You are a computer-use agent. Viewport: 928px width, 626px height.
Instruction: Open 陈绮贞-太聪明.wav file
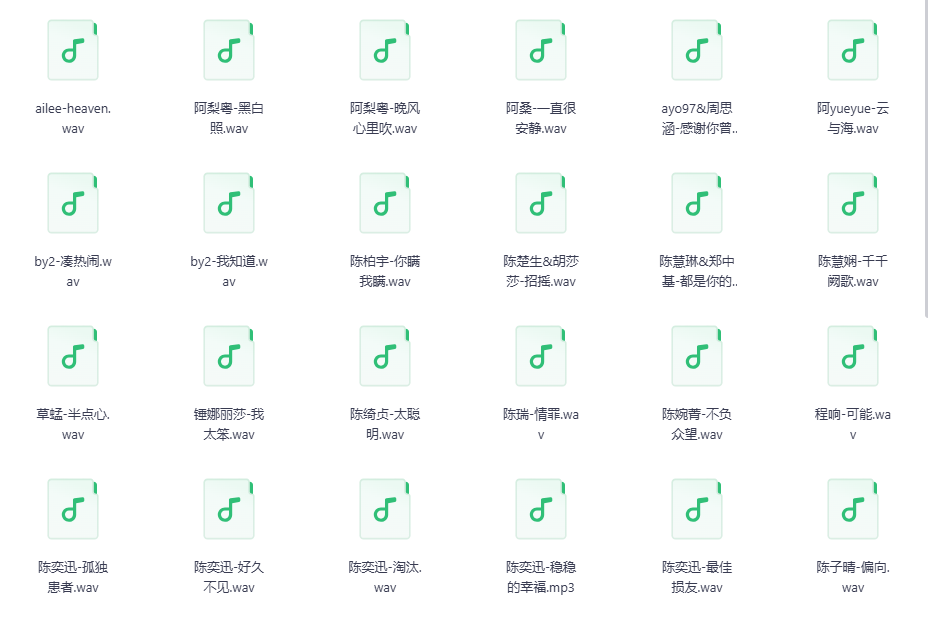pyautogui.click(x=385, y=356)
